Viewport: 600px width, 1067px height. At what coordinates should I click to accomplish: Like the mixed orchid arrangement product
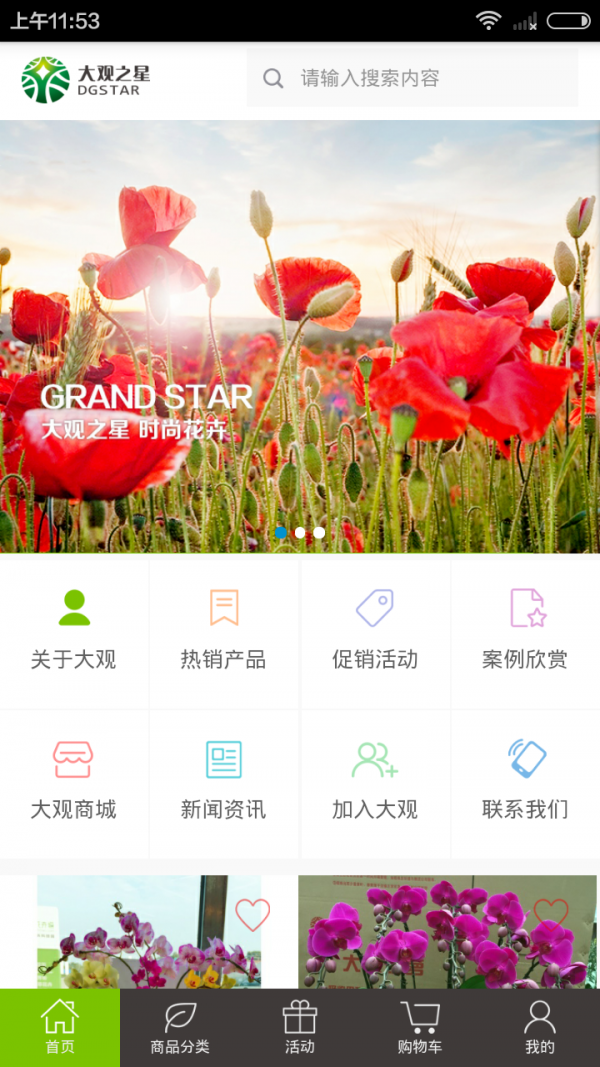252,913
